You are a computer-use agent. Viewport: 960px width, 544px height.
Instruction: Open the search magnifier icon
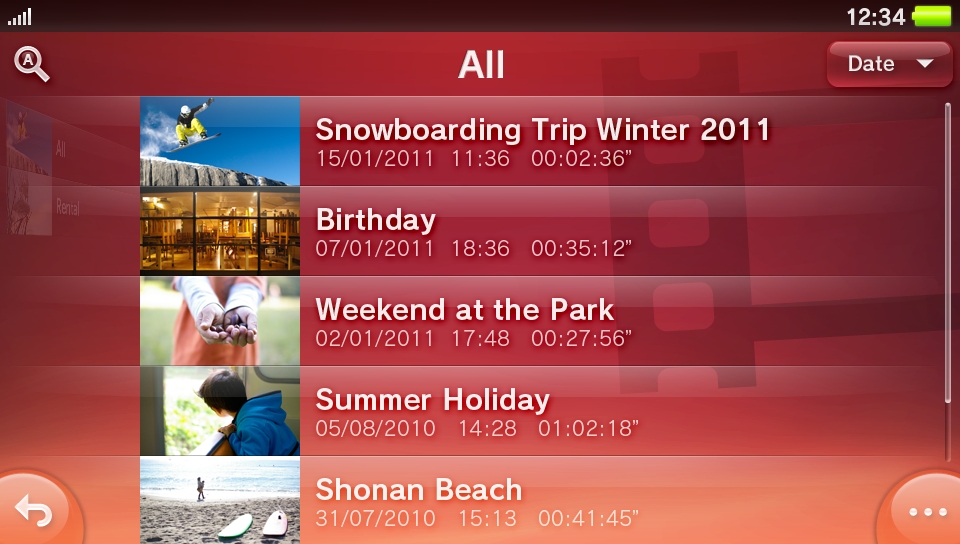click(31, 65)
